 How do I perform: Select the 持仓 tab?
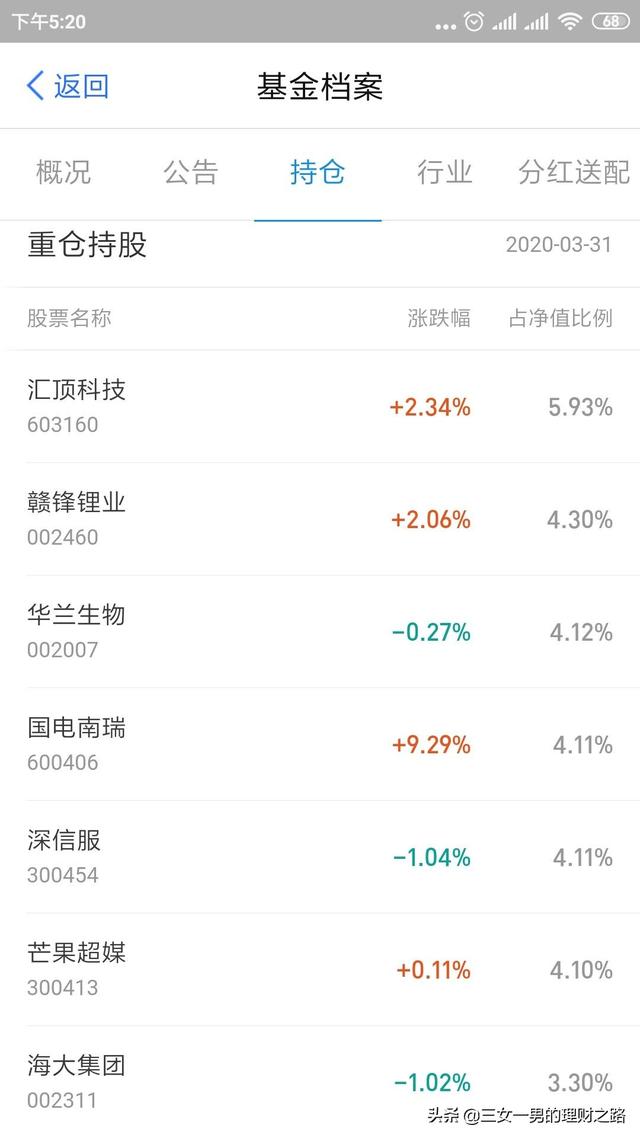click(317, 172)
